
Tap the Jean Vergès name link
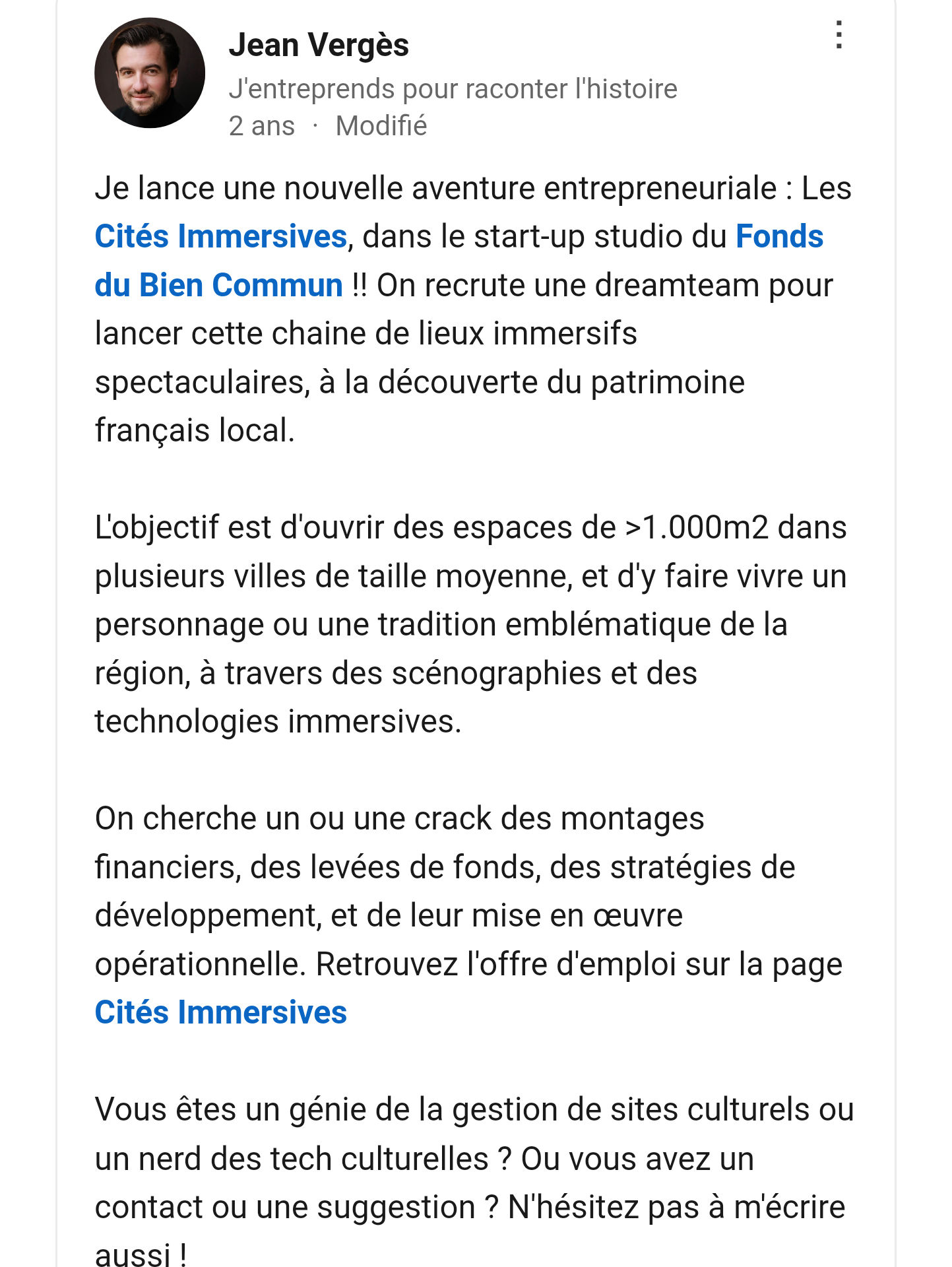319,46
